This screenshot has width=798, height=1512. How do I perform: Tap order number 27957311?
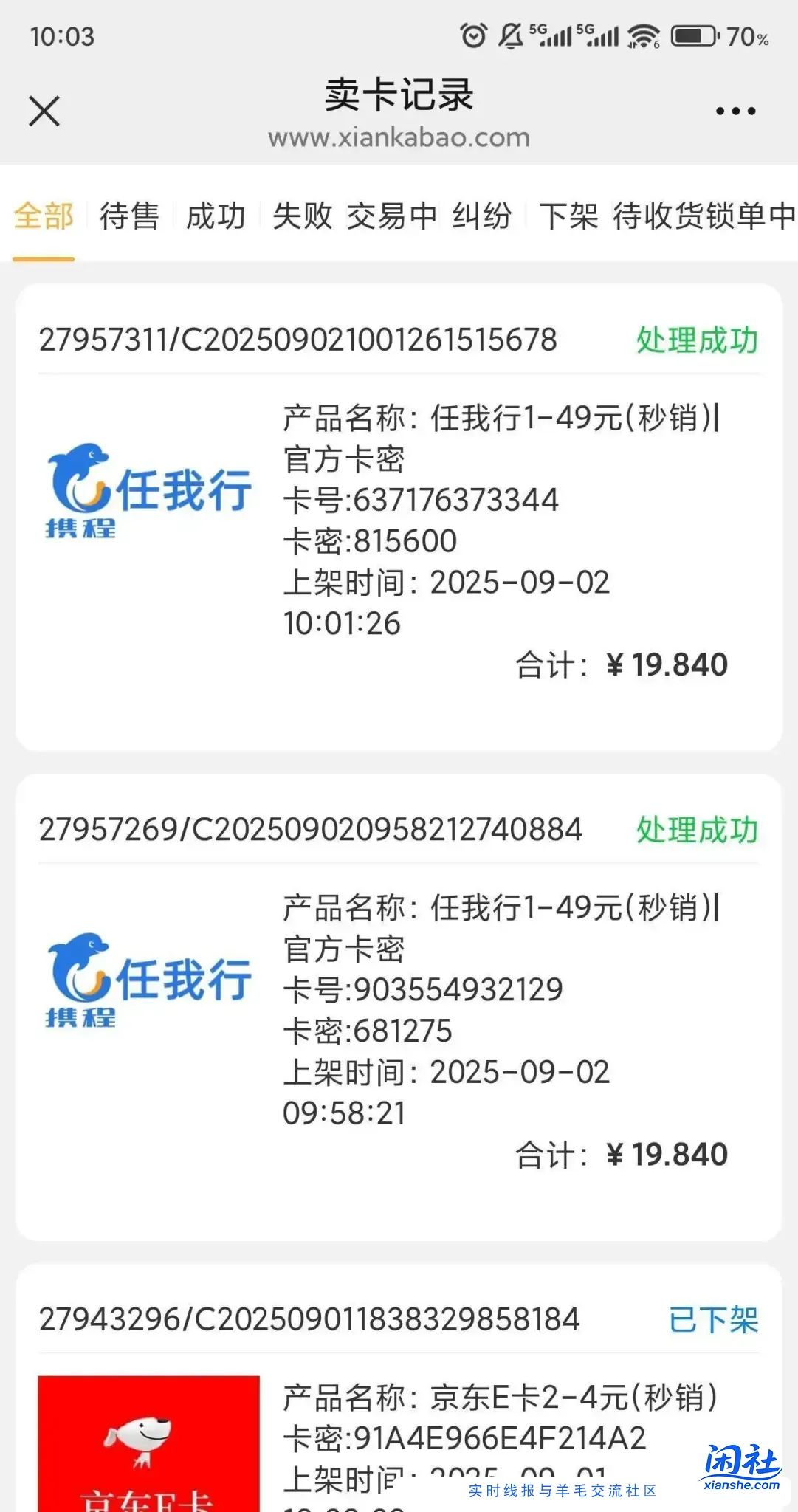pos(103,341)
